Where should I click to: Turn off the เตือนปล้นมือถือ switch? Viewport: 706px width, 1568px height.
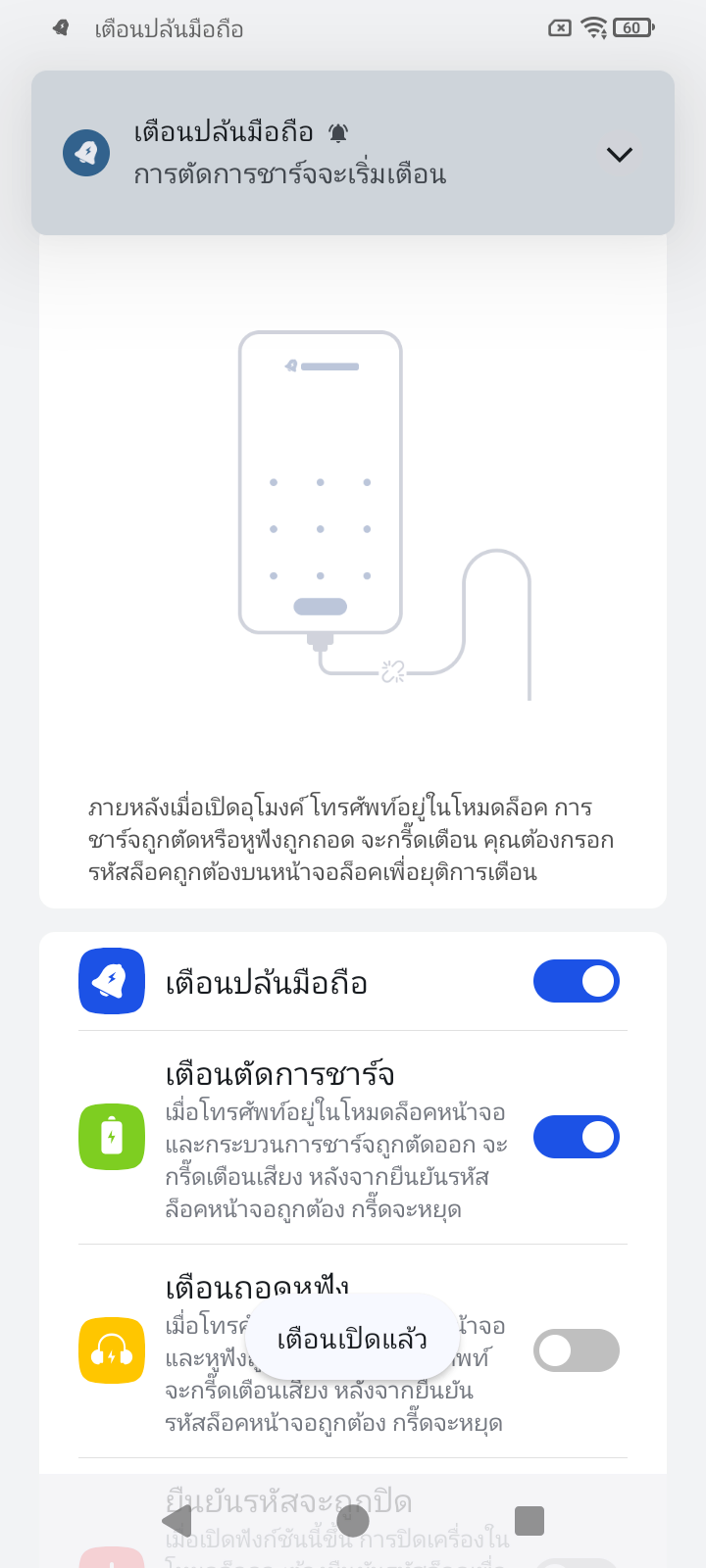[577, 981]
